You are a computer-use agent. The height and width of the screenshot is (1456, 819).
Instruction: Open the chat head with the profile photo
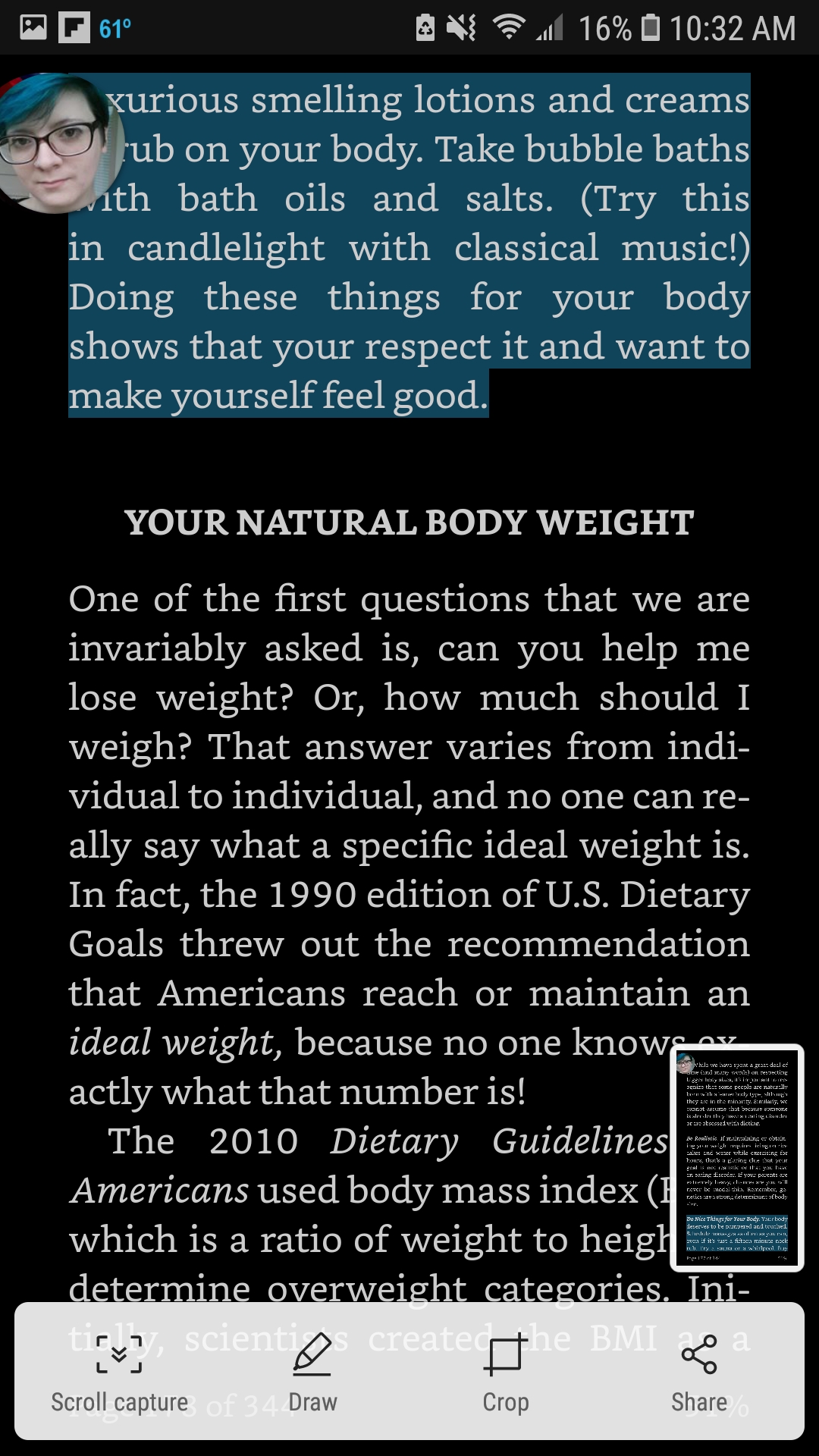point(57,144)
